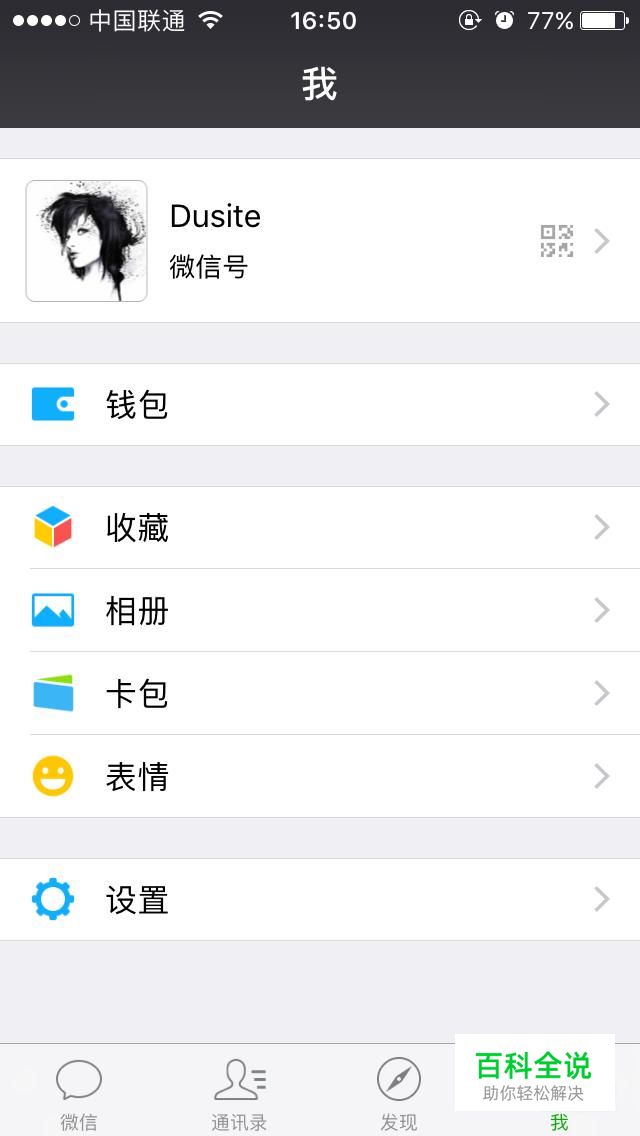Open 卡包 (Cards)
The height and width of the screenshot is (1136, 640).
point(320,693)
